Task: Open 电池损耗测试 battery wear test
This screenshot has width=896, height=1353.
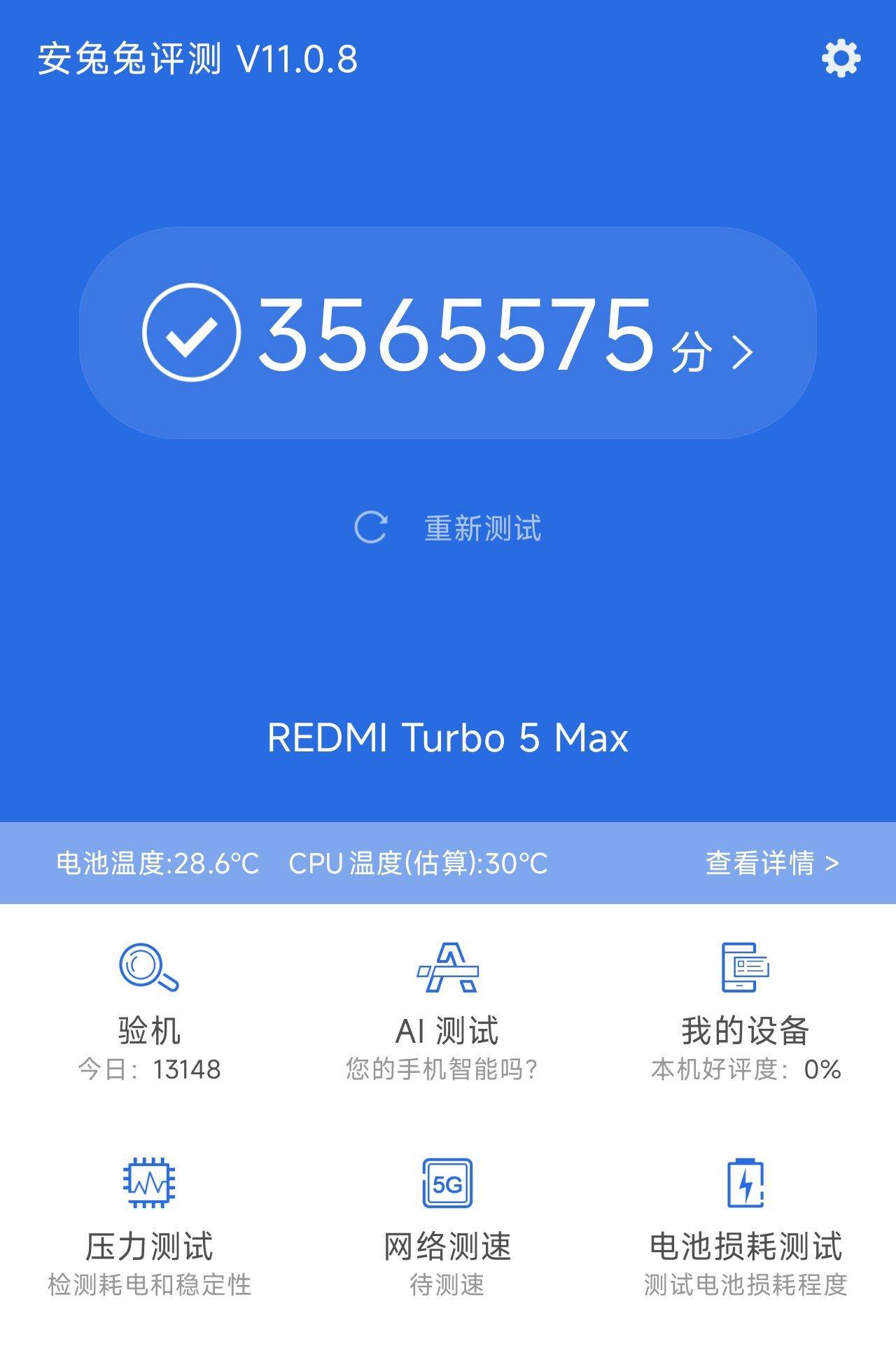Action: click(x=745, y=1226)
